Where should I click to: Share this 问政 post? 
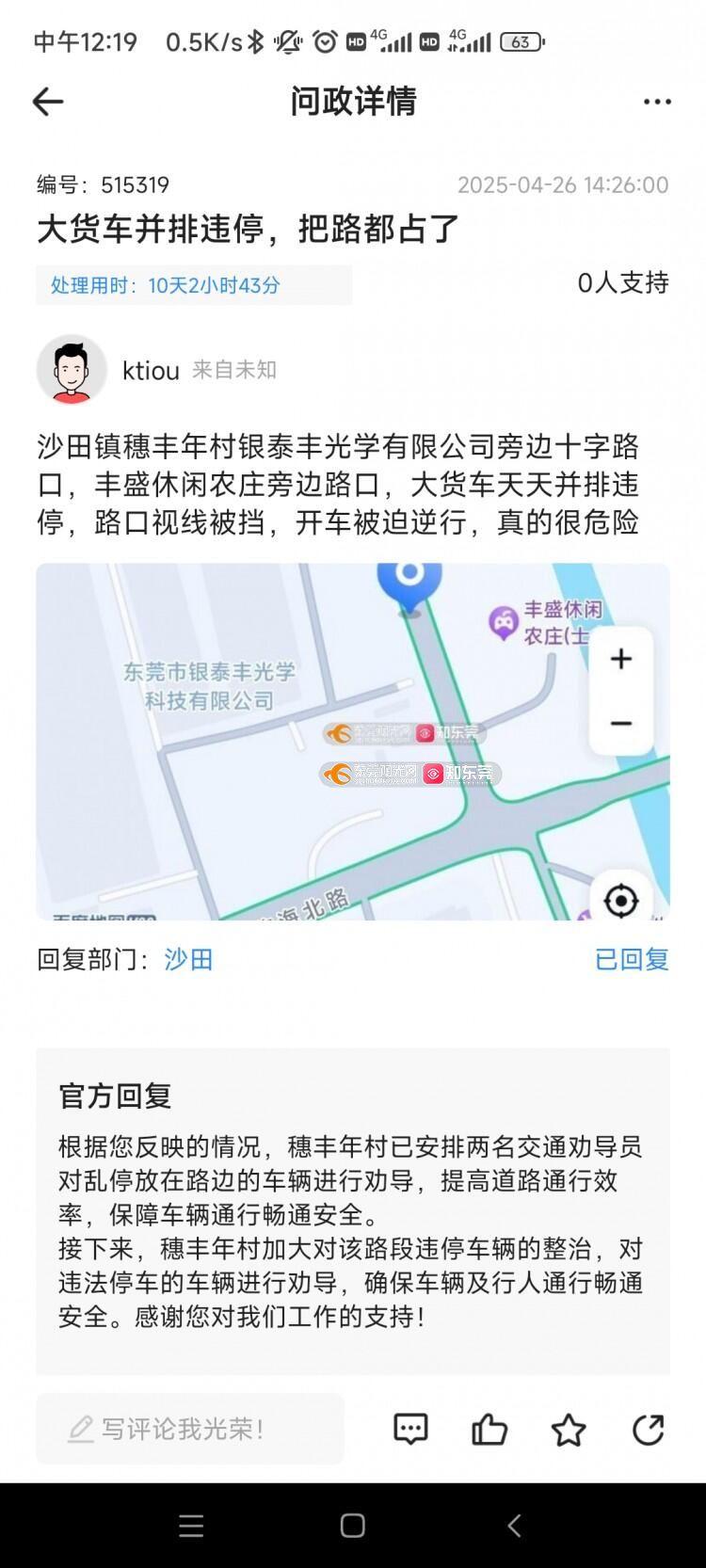tap(648, 1429)
